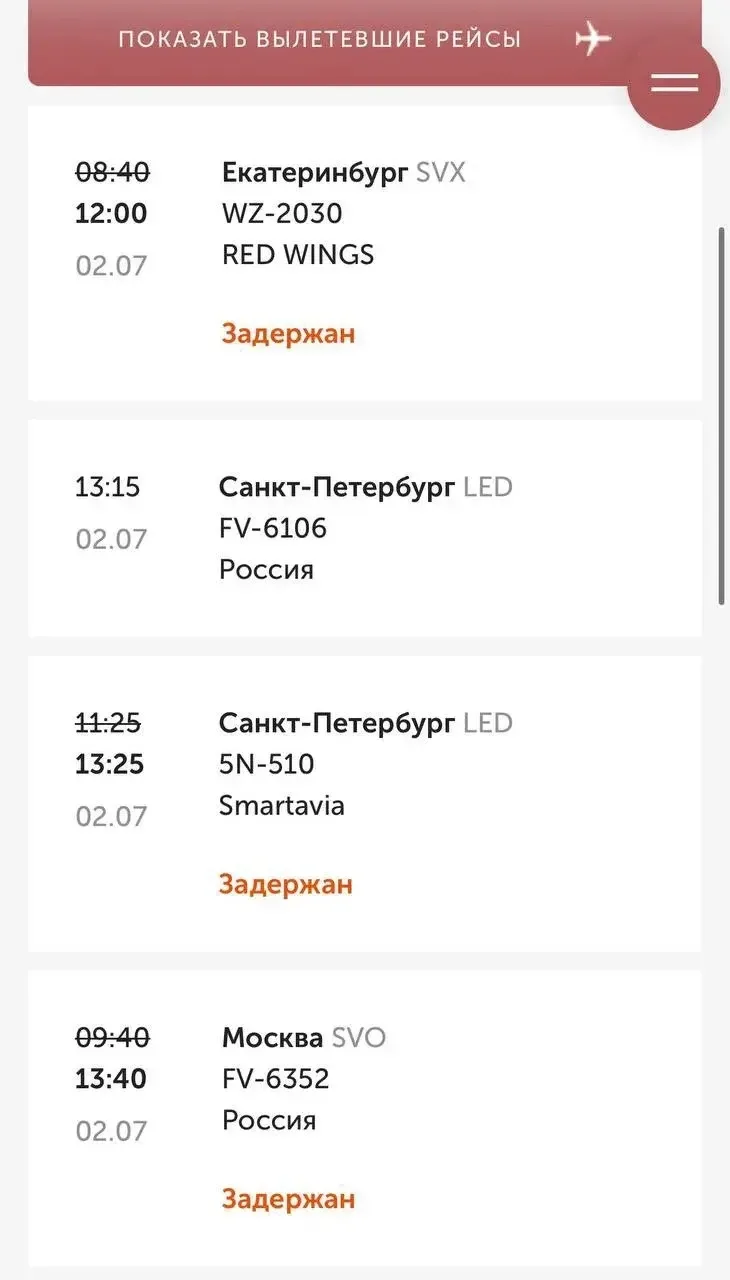Open the round hamburger menu

(x=674, y=83)
